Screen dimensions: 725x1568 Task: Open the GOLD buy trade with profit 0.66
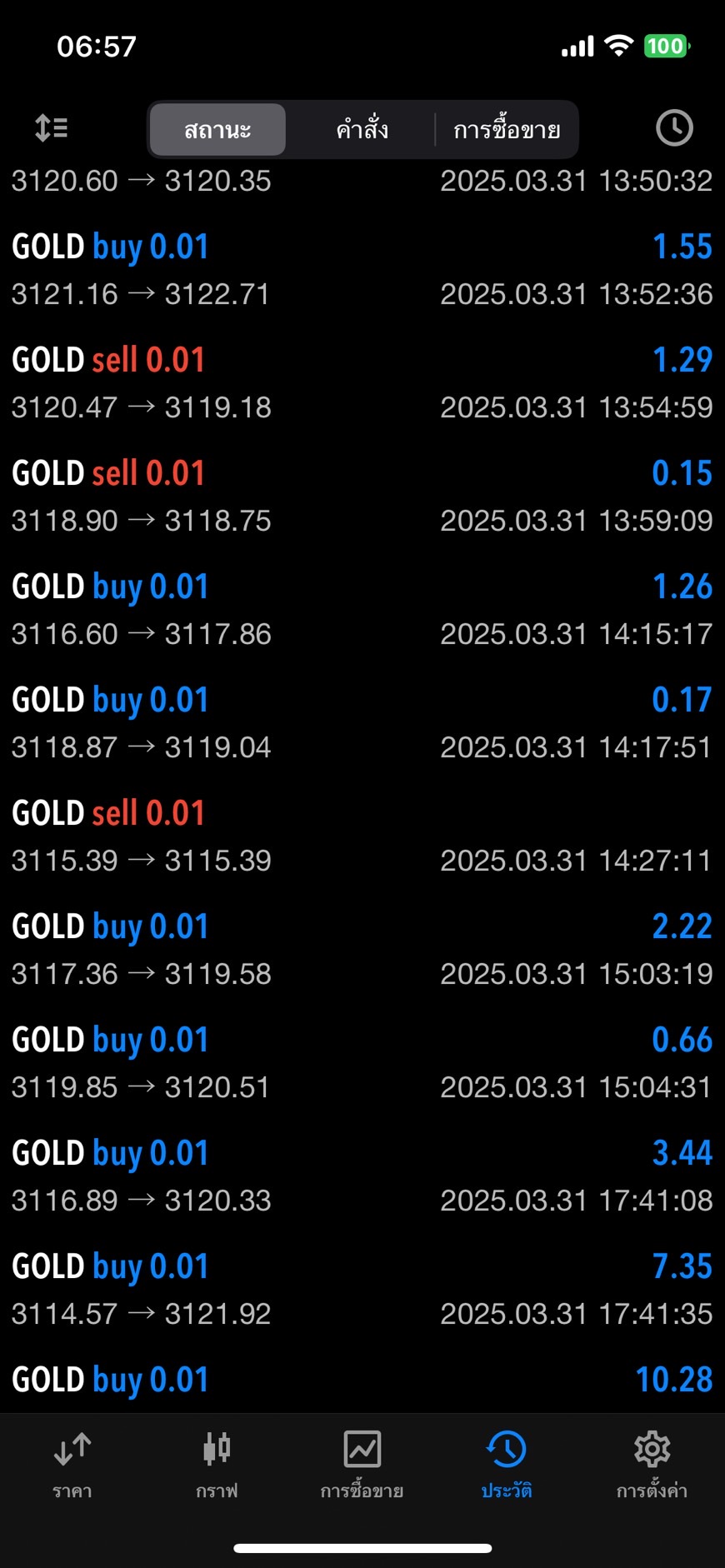tap(362, 1063)
